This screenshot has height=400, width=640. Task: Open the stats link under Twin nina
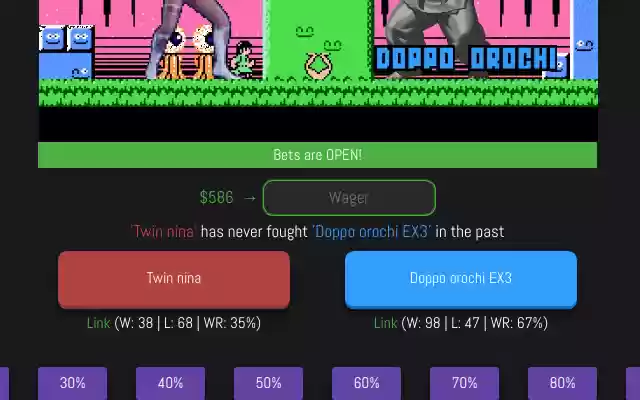click(x=98, y=323)
